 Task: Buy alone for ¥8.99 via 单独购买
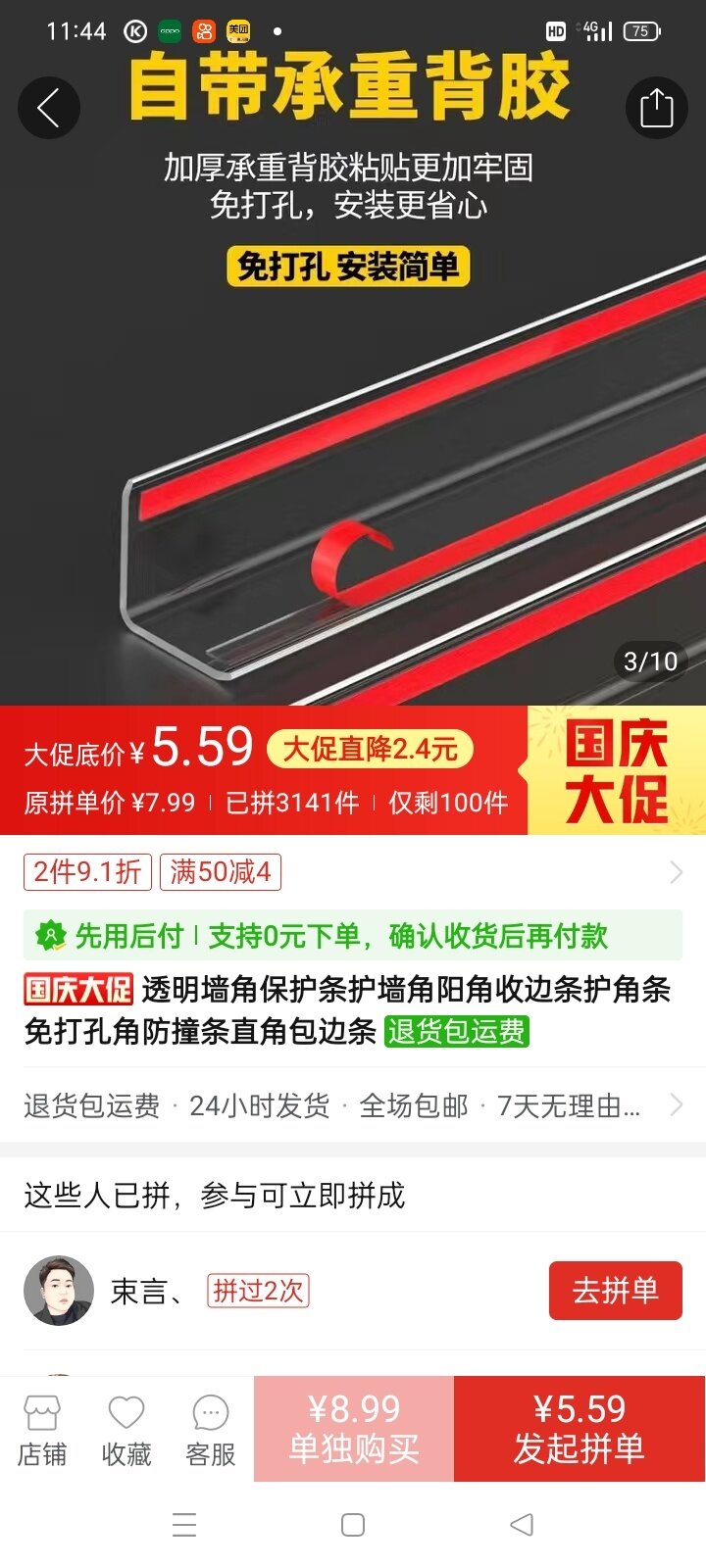tap(354, 1429)
